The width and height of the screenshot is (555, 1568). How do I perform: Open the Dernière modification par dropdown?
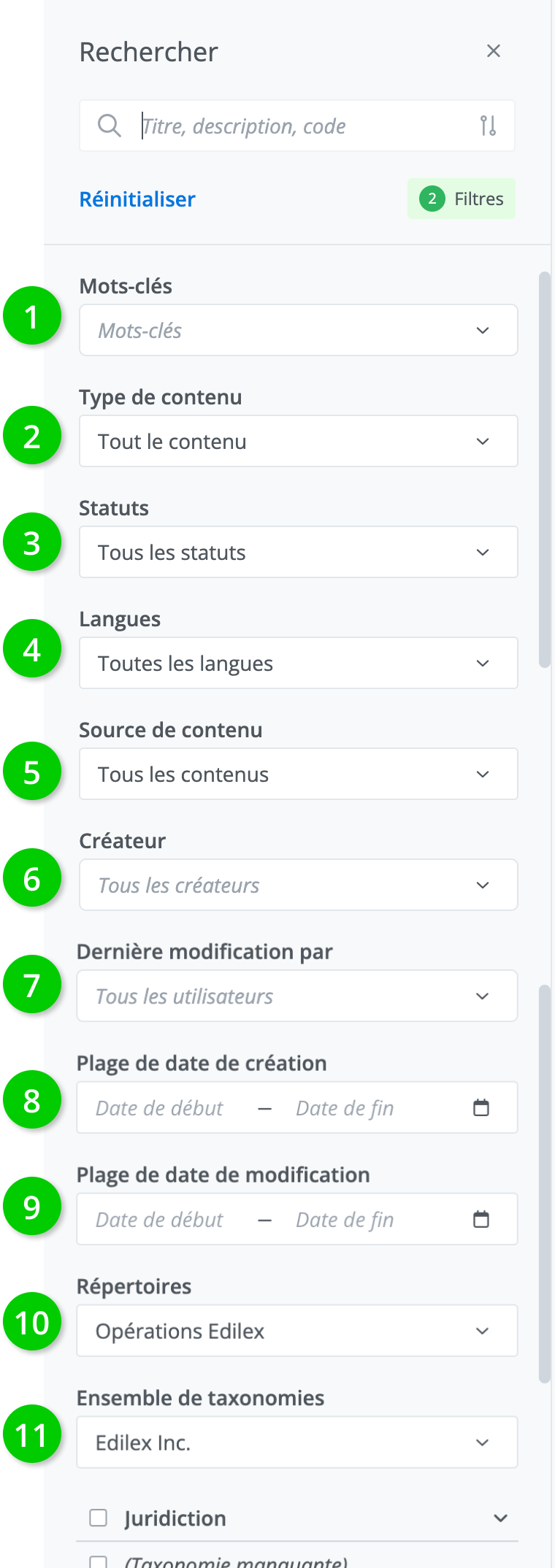(x=296, y=996)
